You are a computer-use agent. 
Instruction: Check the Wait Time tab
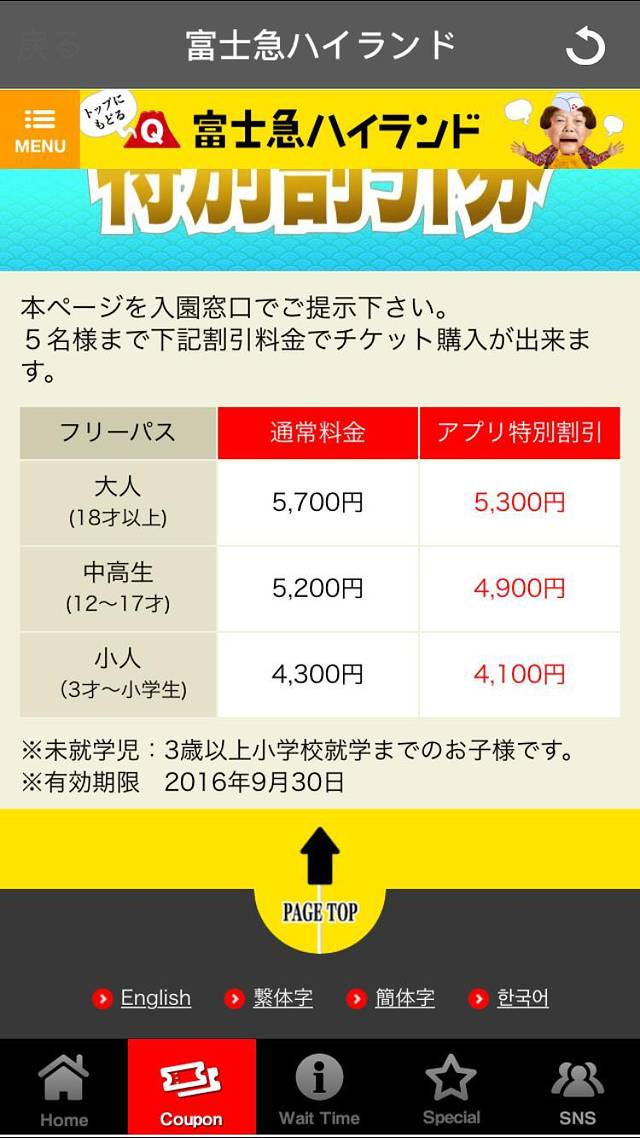pos(319,1090)
